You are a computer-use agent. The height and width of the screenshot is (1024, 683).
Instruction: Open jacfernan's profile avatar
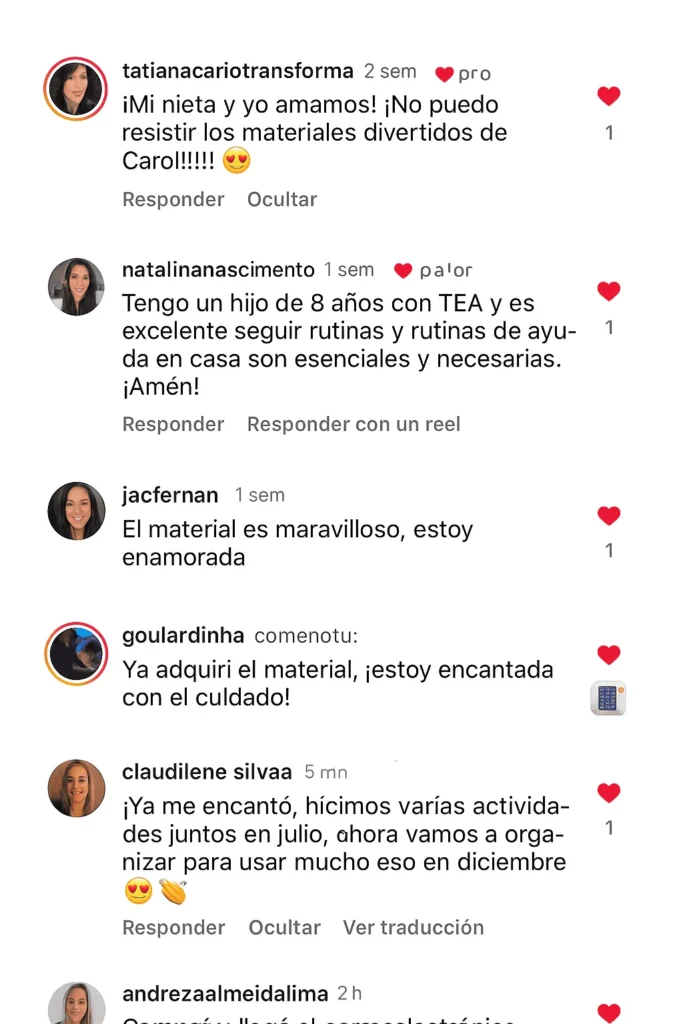tap(76, 511)
